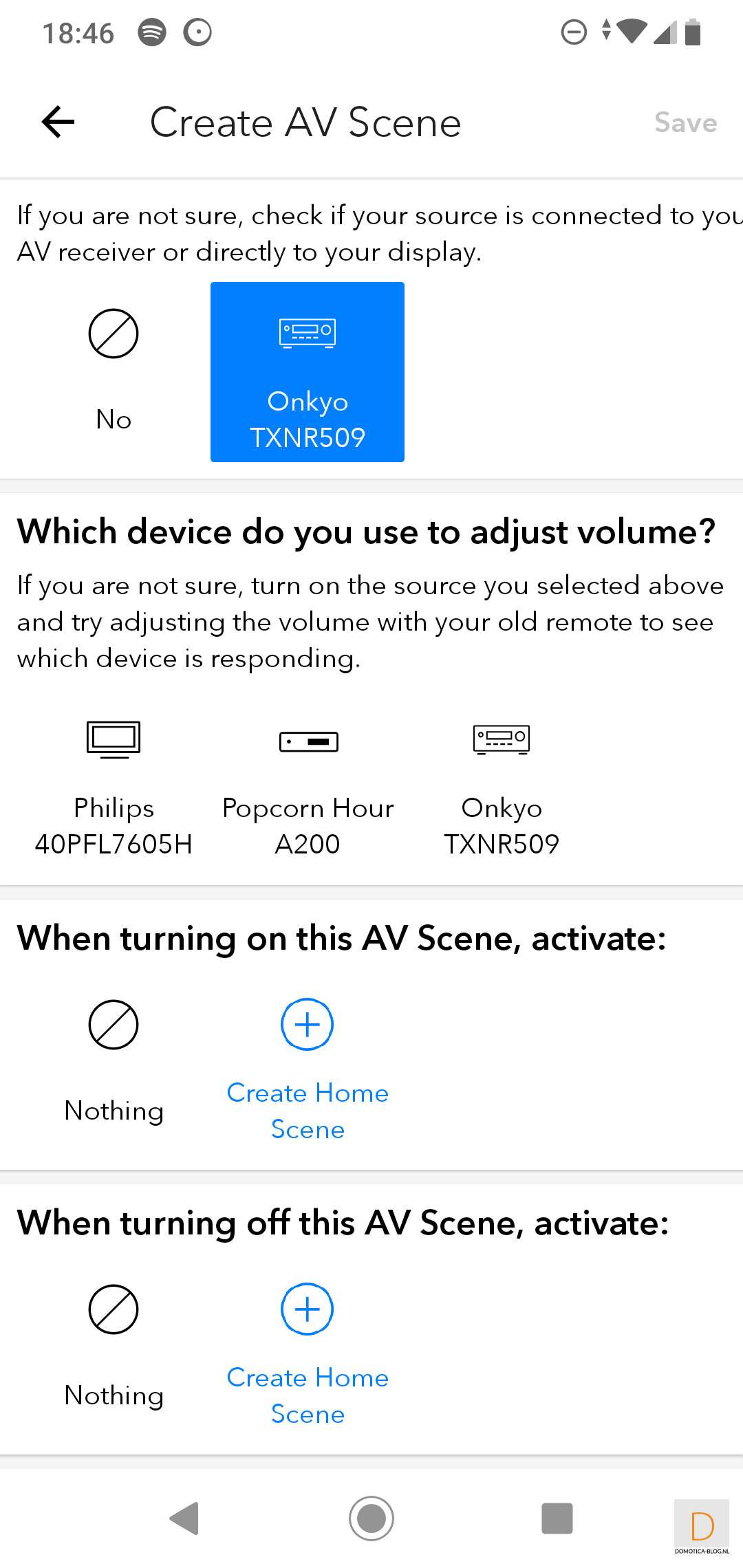Screen dimensions: 743x1568
Task: Choose Nothing when turning on AV Scene
Action: click(x=114, y=1059)
